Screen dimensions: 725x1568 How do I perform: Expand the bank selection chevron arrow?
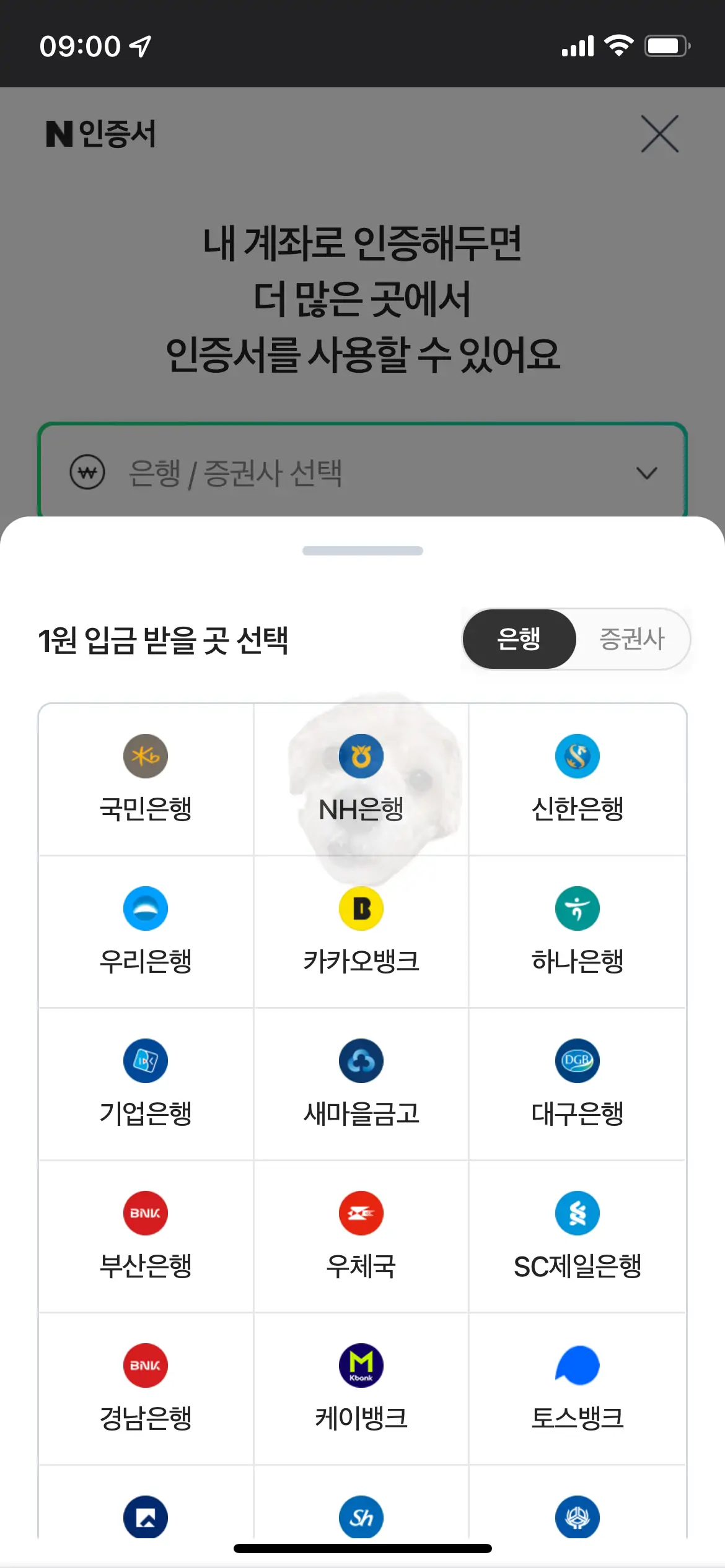point(647,475)
